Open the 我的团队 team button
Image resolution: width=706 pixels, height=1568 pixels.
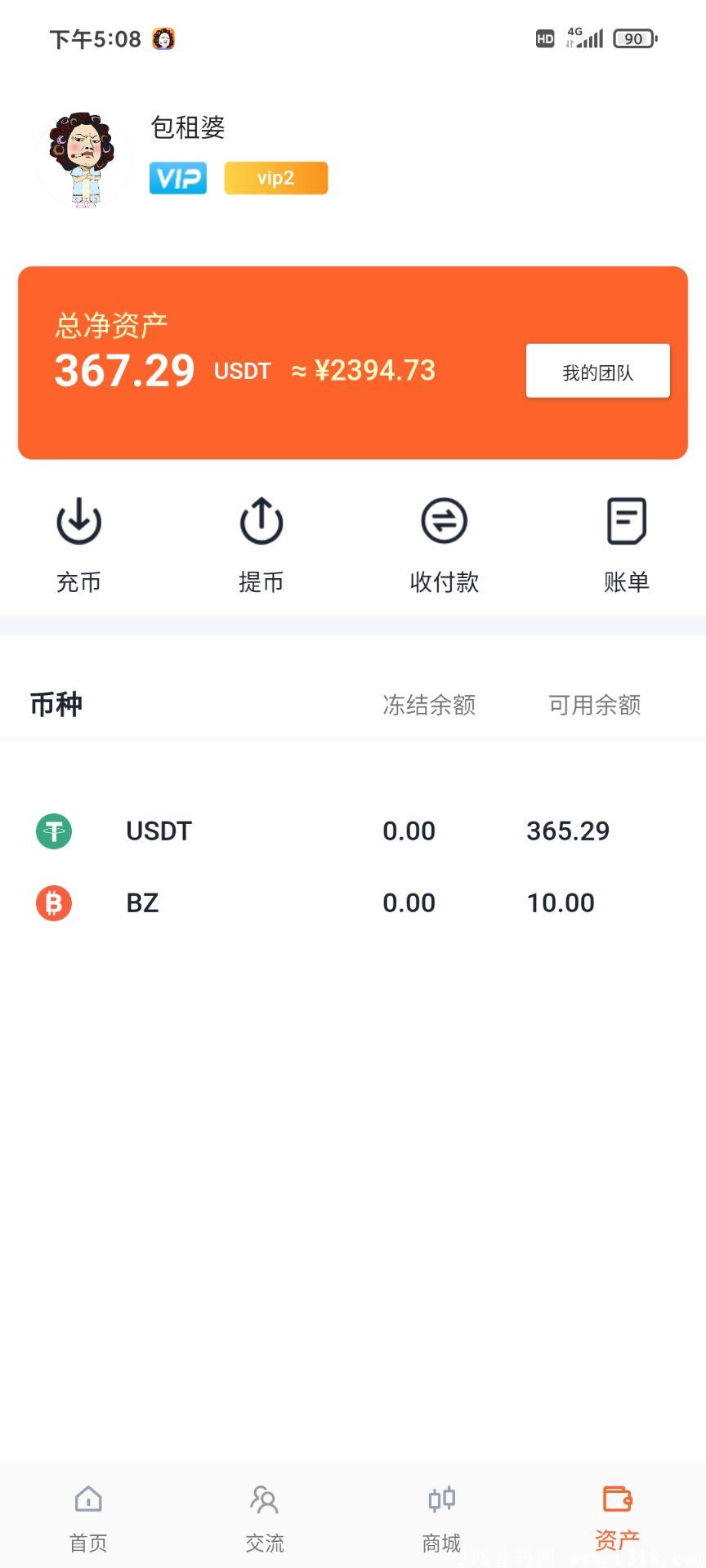point(597,370)
